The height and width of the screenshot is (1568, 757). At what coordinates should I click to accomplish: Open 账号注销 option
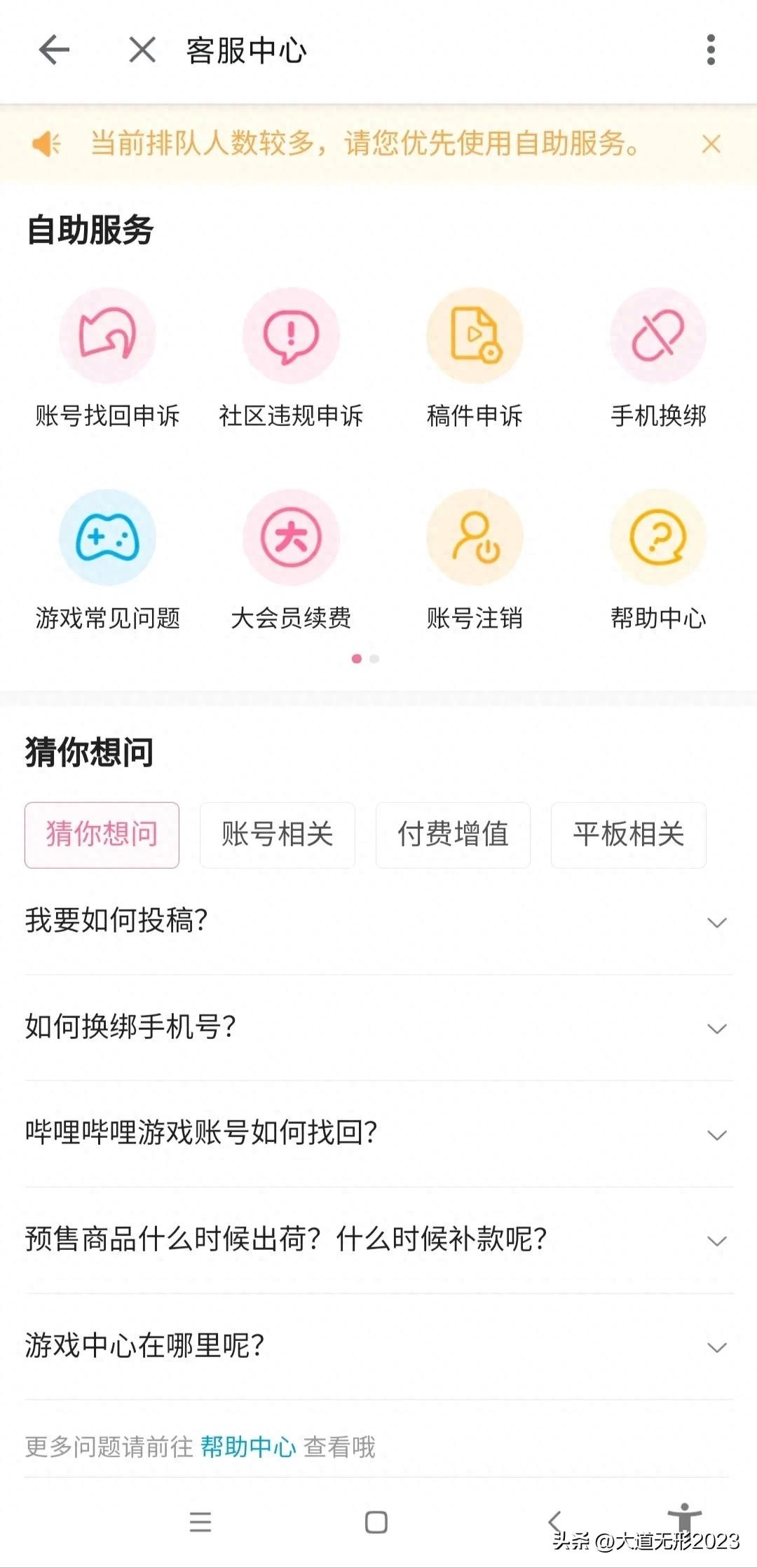tap(475, 538)
